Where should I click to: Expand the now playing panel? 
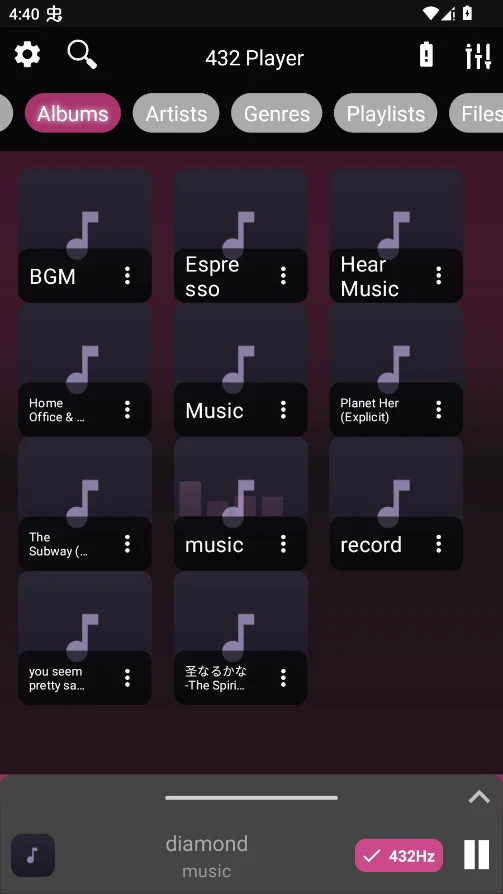click(x=479, y=797)
